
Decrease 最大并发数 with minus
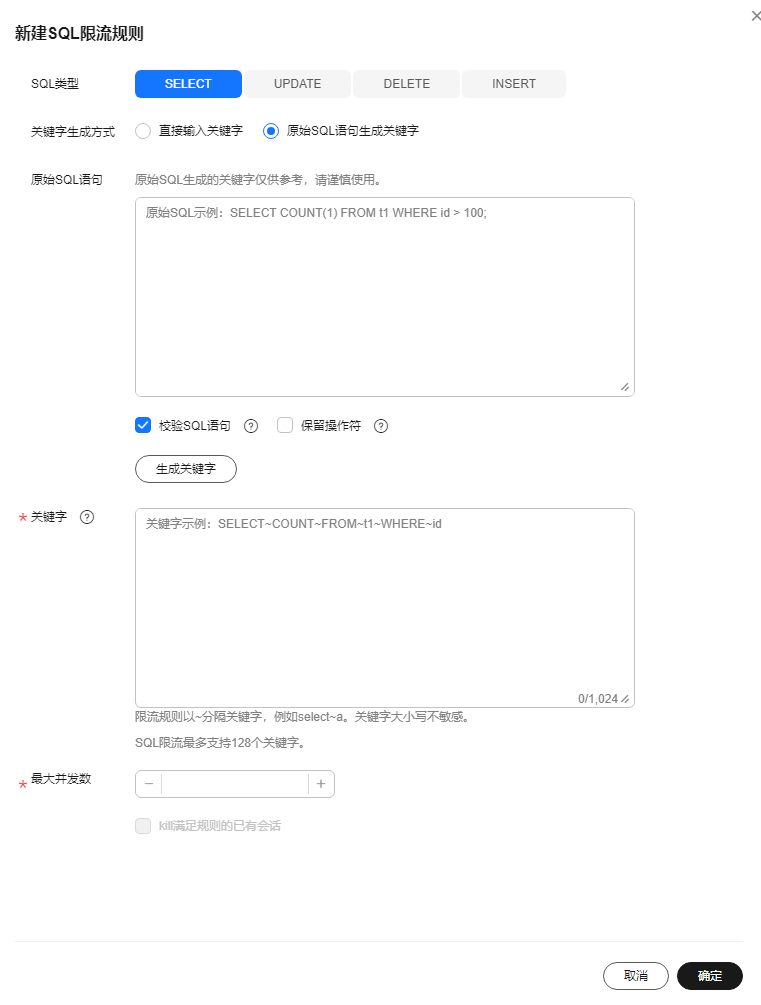coord(149,784)
